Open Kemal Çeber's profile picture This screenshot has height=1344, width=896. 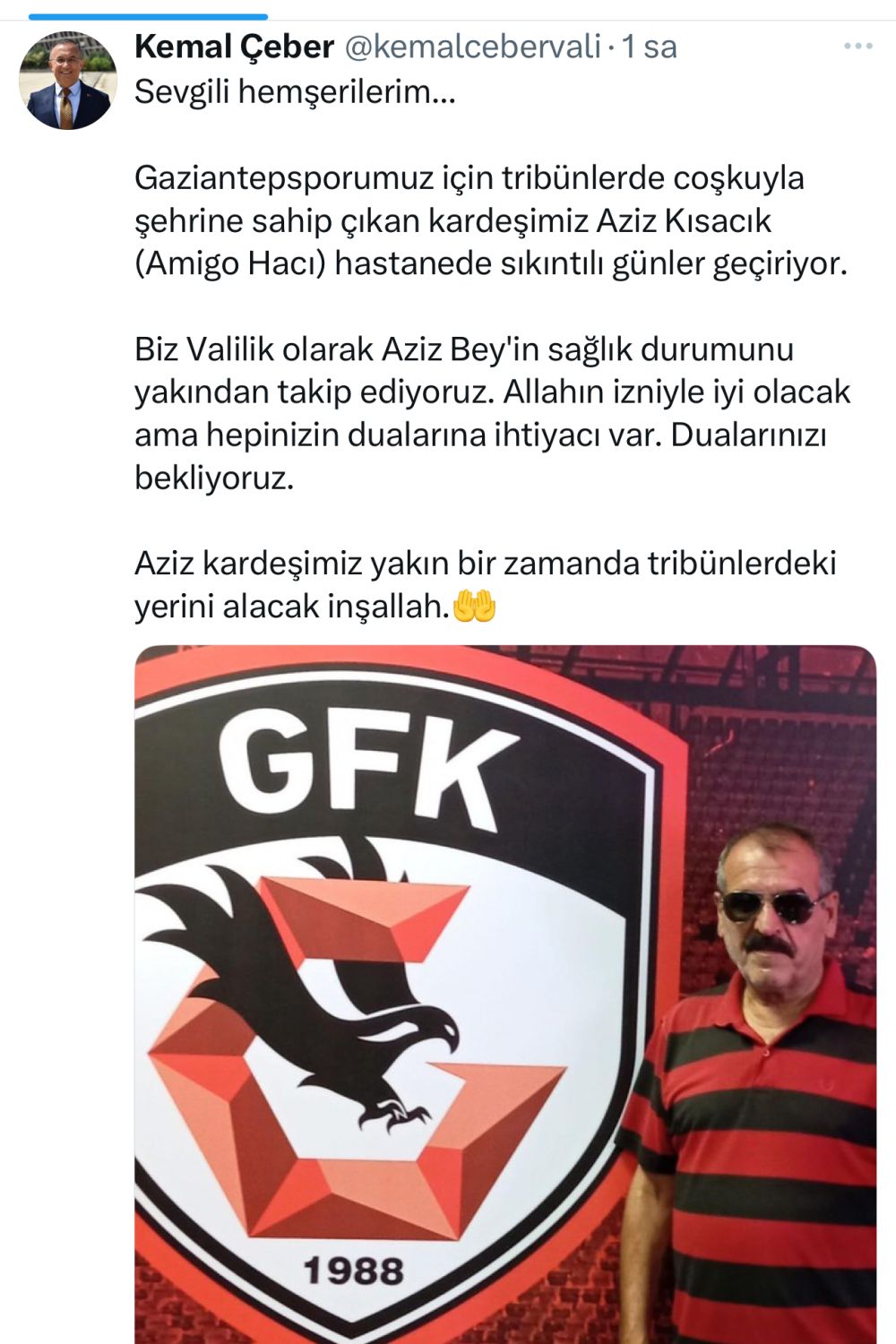pyautogui.click(x=68, y=81)
